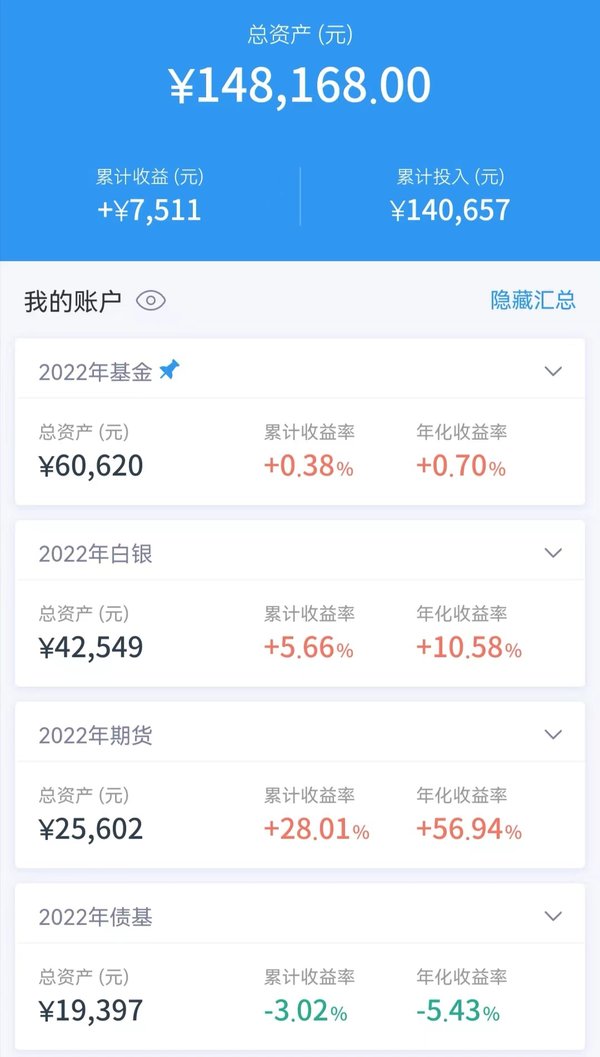This screenshot has height=1057, width=600.
Task: Expand the 2022年基金 account chevron
Action: tap(553, 371)
